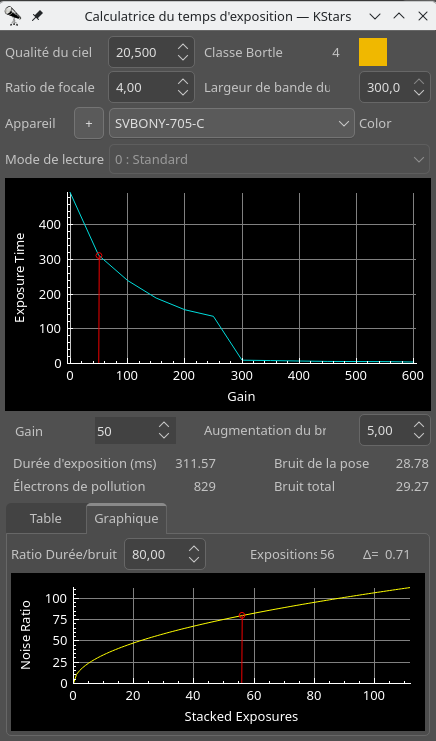This screenshot has height=741, width=436.
Task: Focus the Ratio de focale field
Action: pyautogui.click(x=142, y=87)
